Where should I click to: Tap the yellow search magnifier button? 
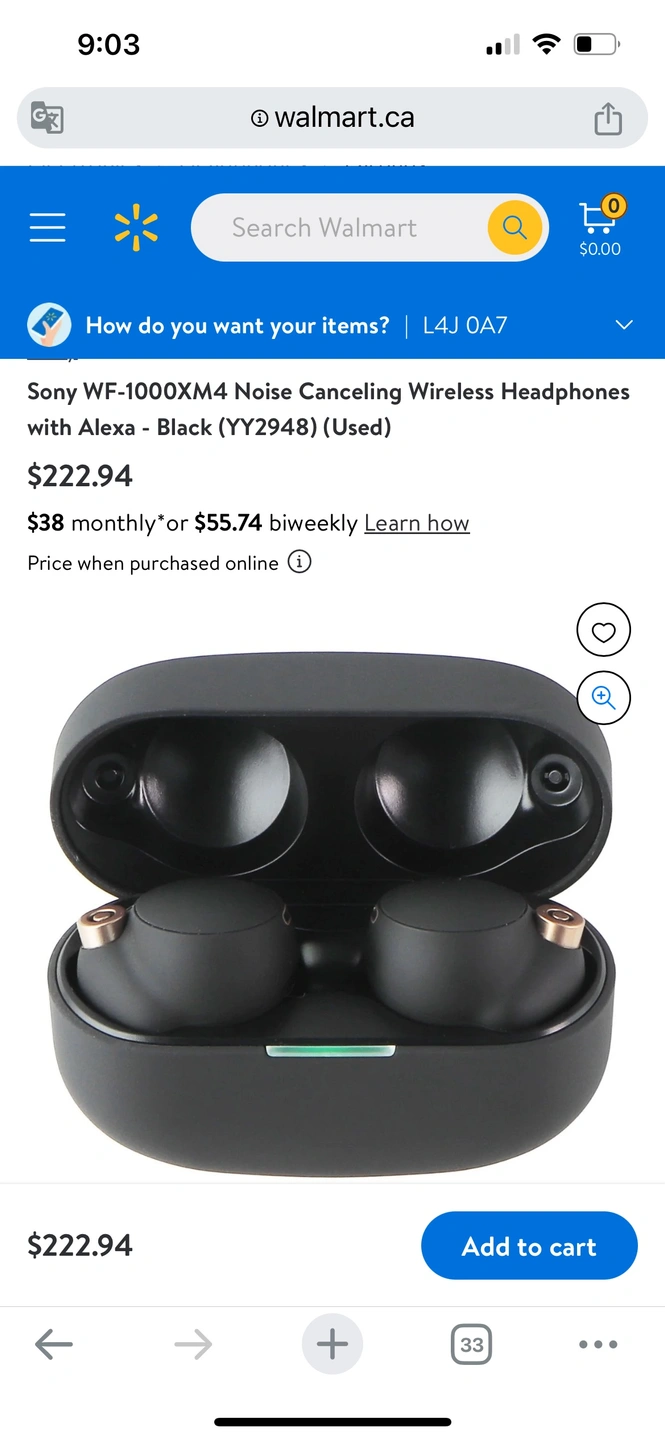point(514,228)
